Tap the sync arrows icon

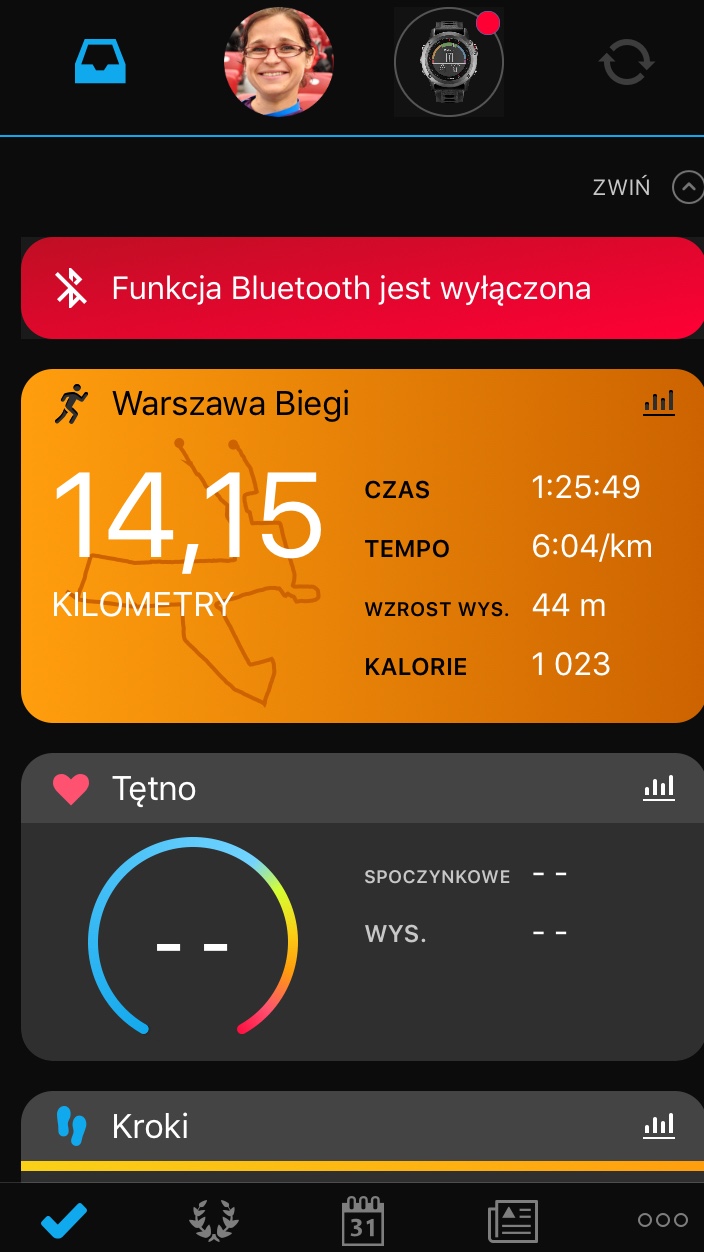click(x=625, y=62)
